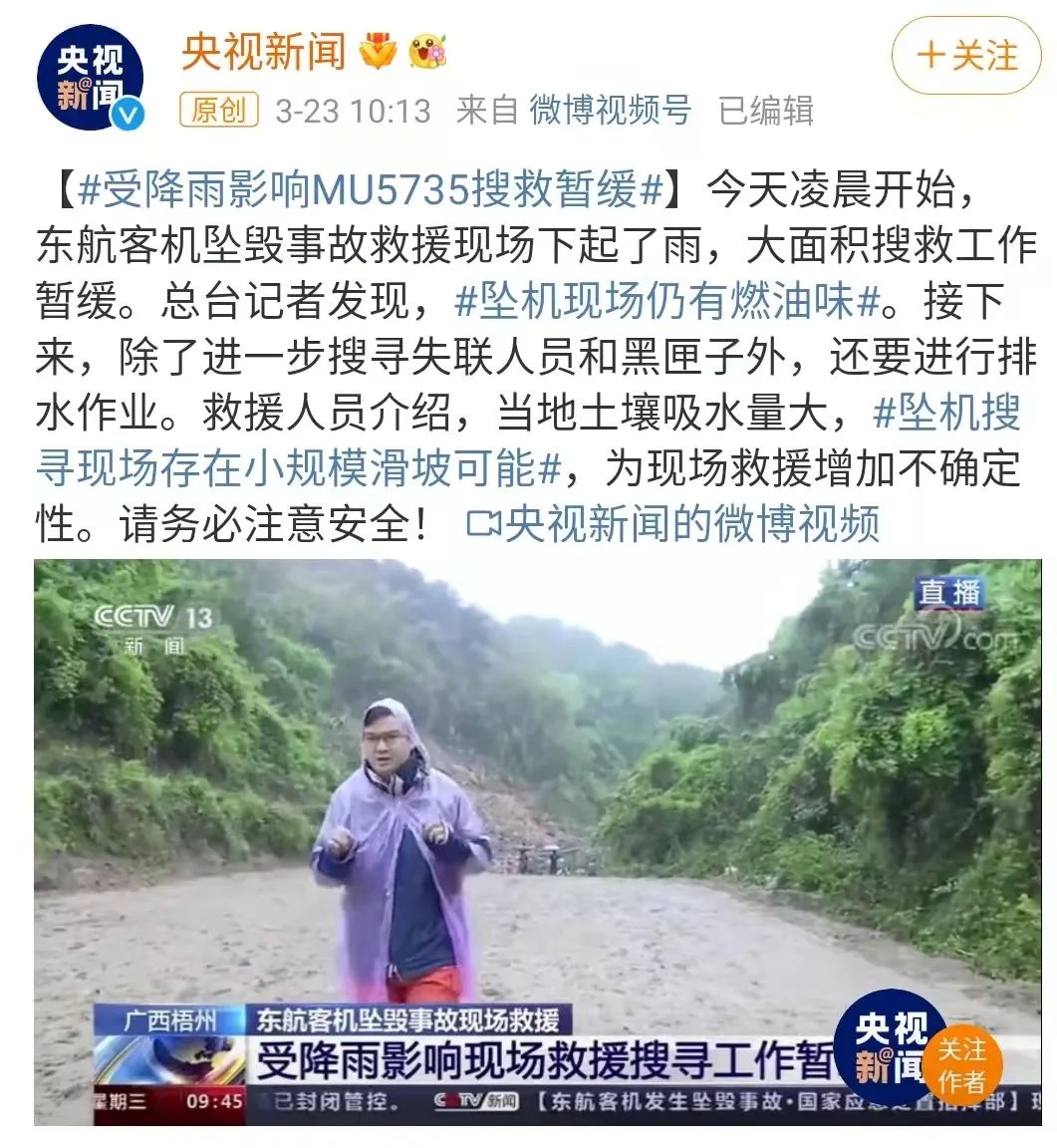Open the 央视新闻的微博视频 link
1057x1148 pixels.
(673, 524)
